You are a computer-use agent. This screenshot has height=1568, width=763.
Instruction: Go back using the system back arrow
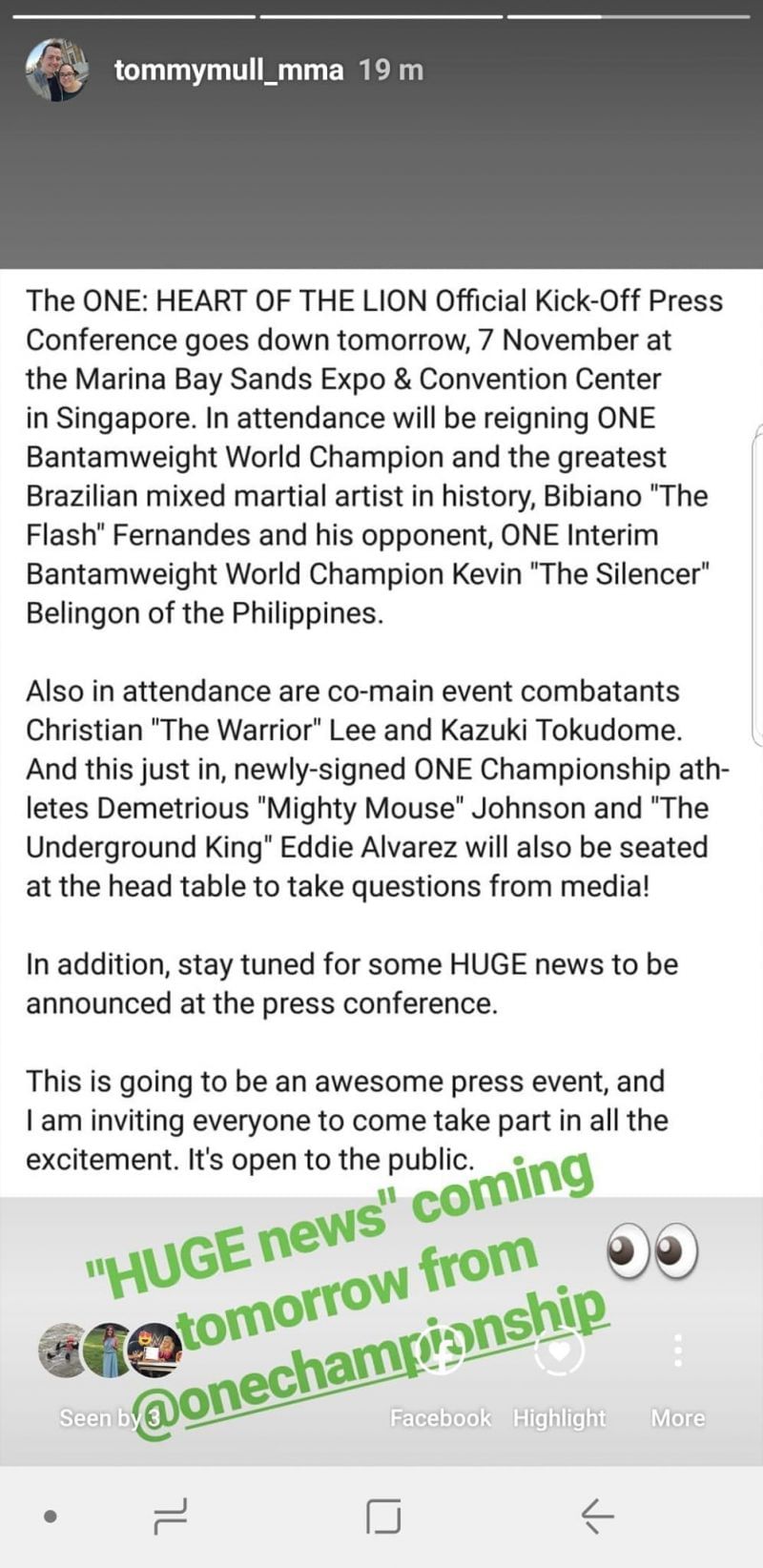[x=596, y=1515]
